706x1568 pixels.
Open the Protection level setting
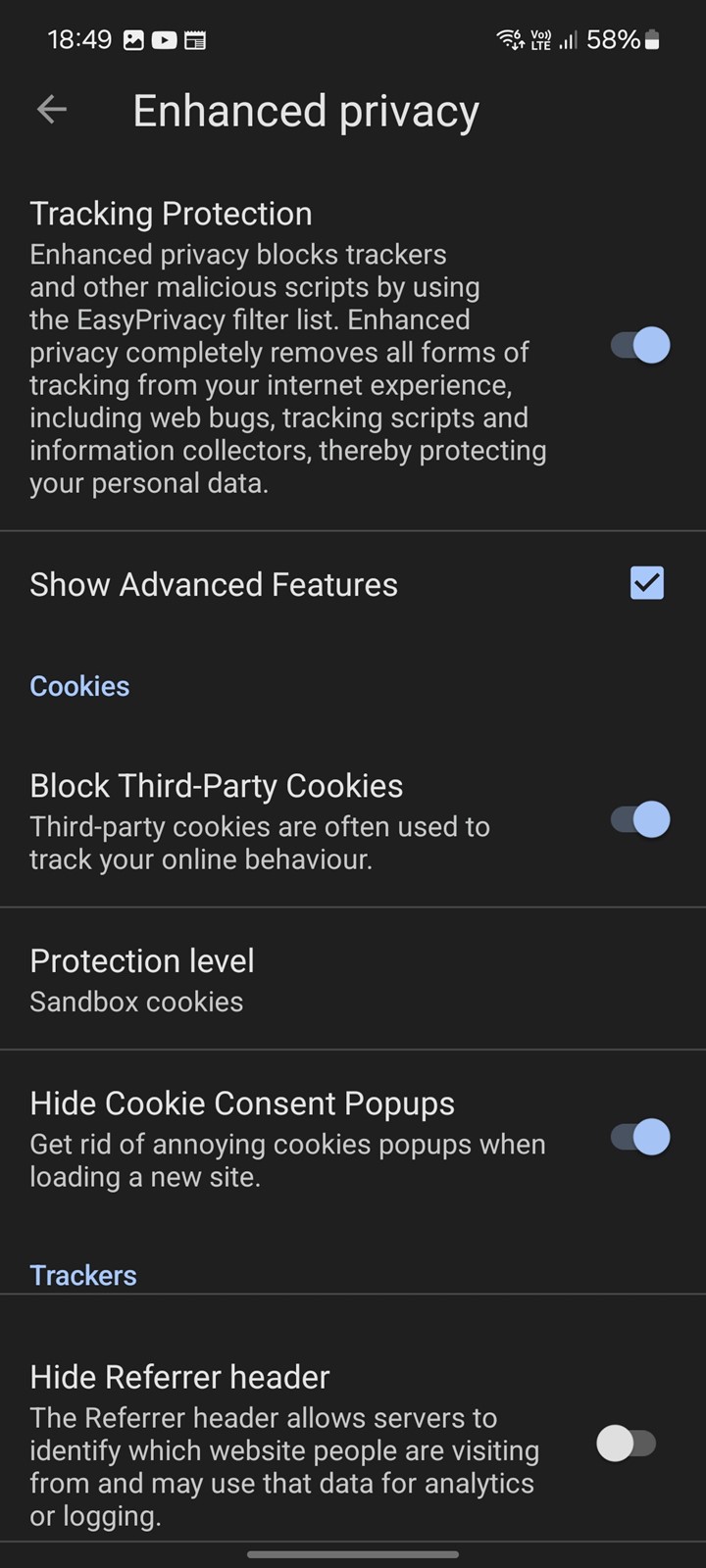click(353, 979)
